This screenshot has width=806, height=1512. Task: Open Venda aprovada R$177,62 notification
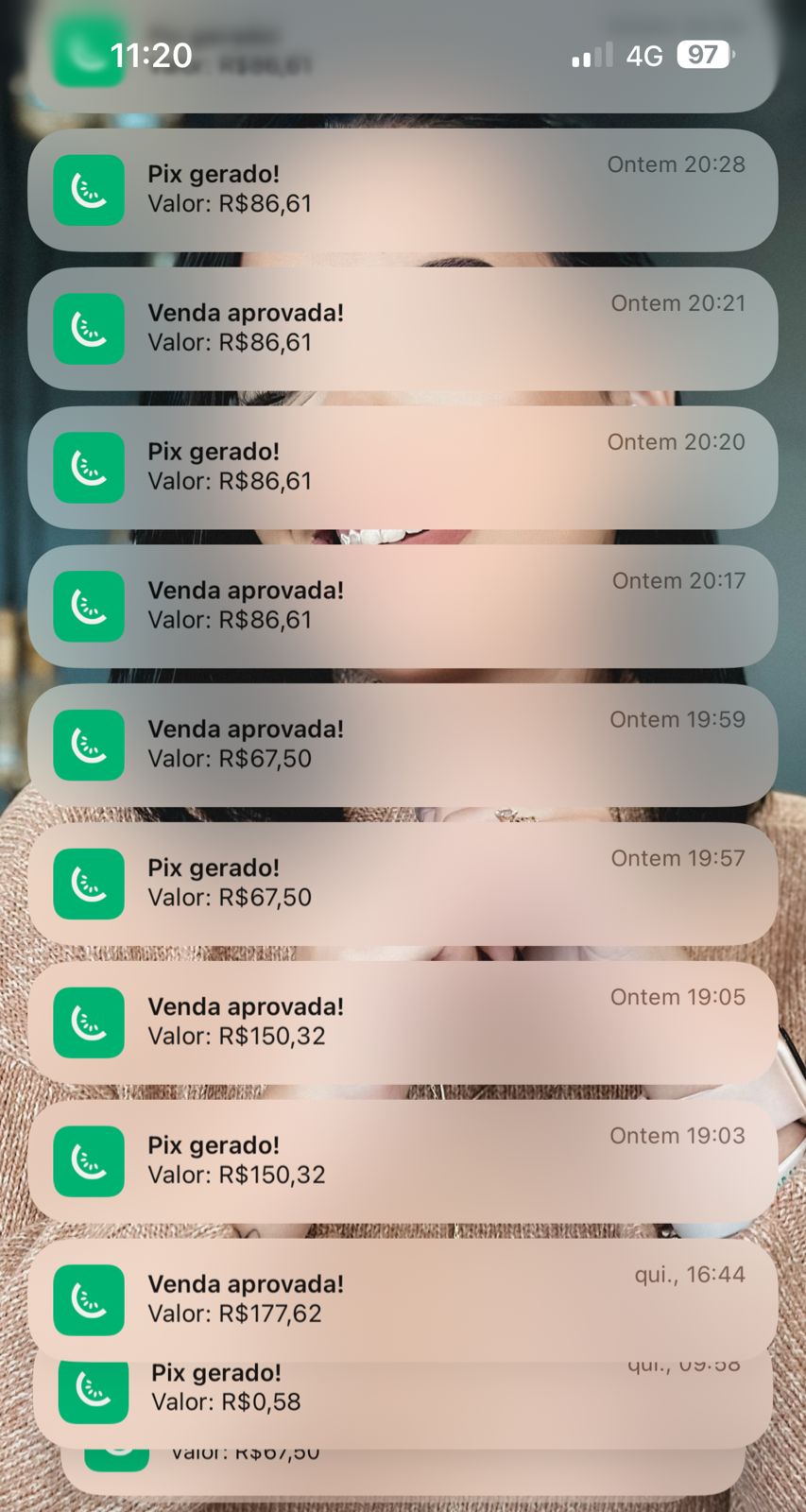[403, 1299]
